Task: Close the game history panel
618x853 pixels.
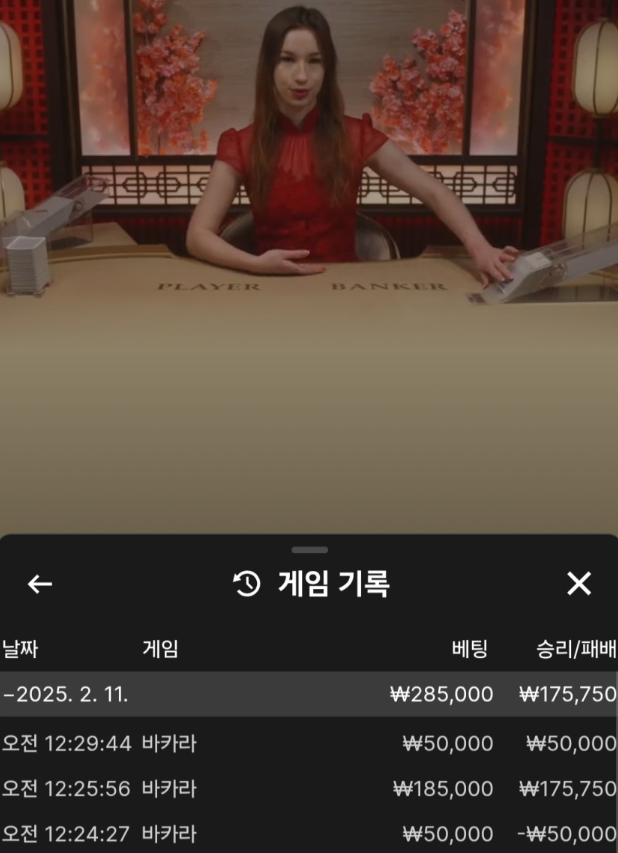Action: click(x=579, y=584)
